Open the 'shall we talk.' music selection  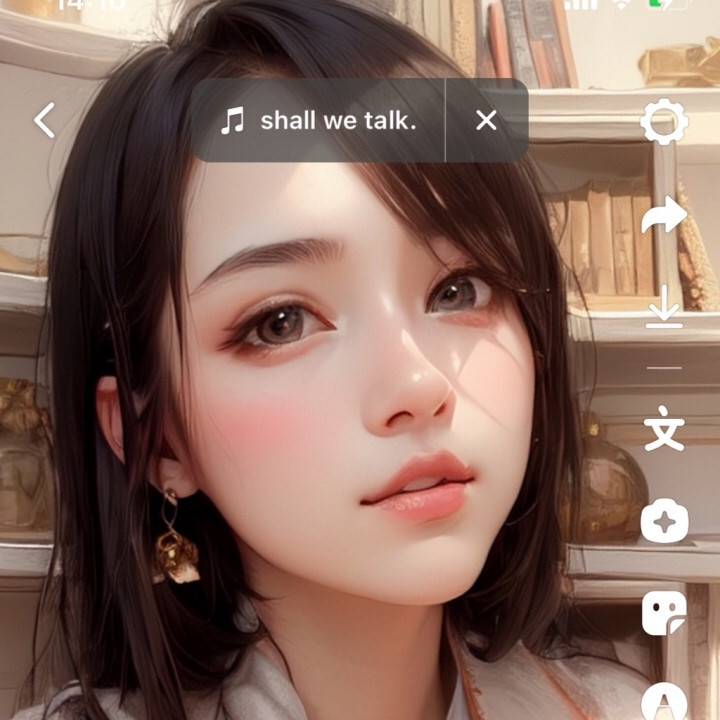318,121
